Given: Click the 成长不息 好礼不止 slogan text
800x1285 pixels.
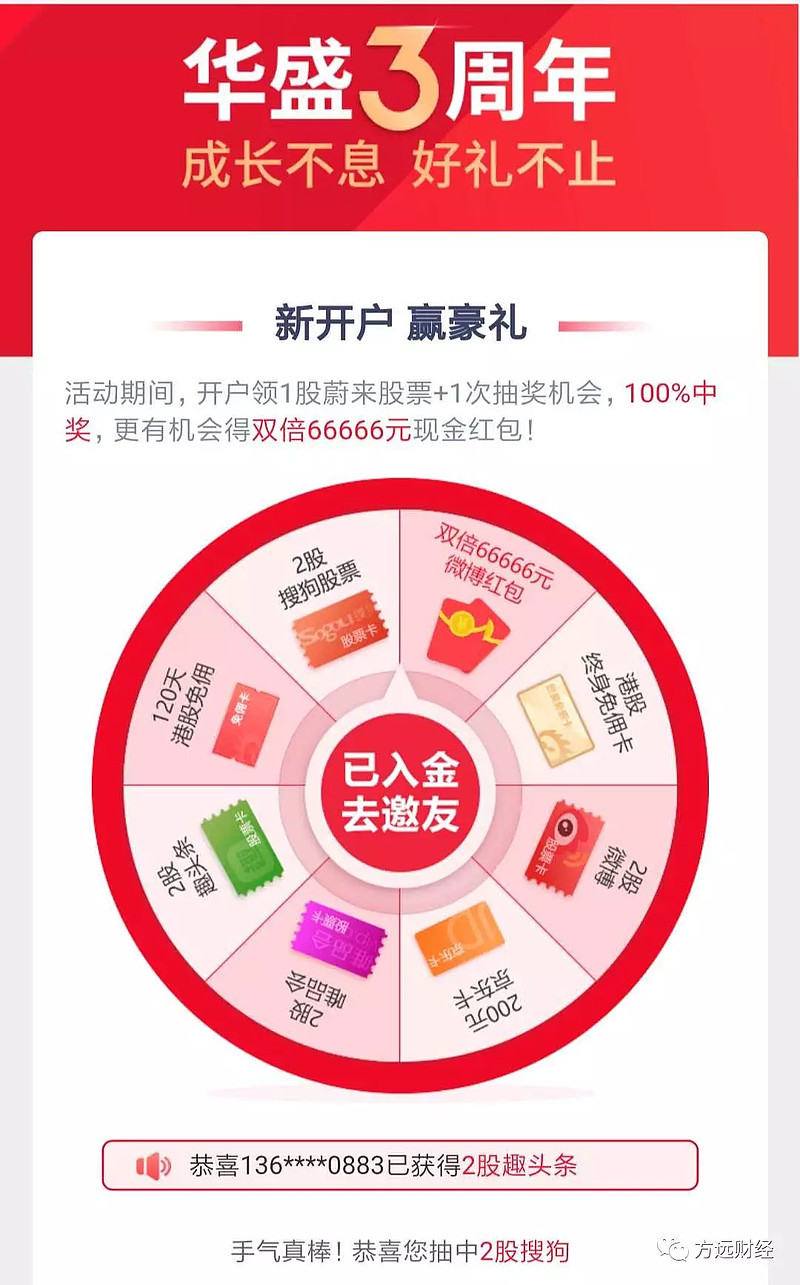Looking at the screenshot, I should [400, 165].
